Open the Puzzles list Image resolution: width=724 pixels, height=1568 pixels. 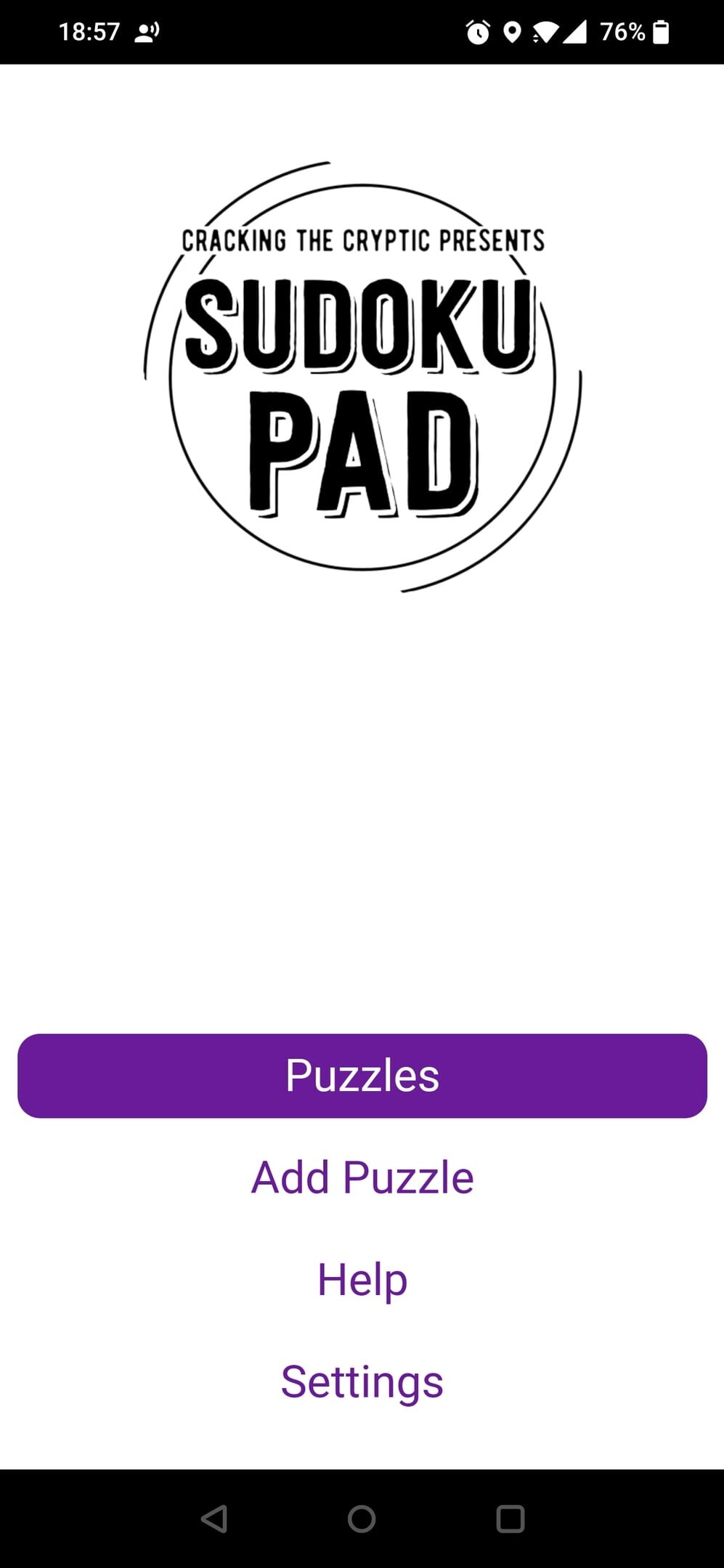point(362,1075)
